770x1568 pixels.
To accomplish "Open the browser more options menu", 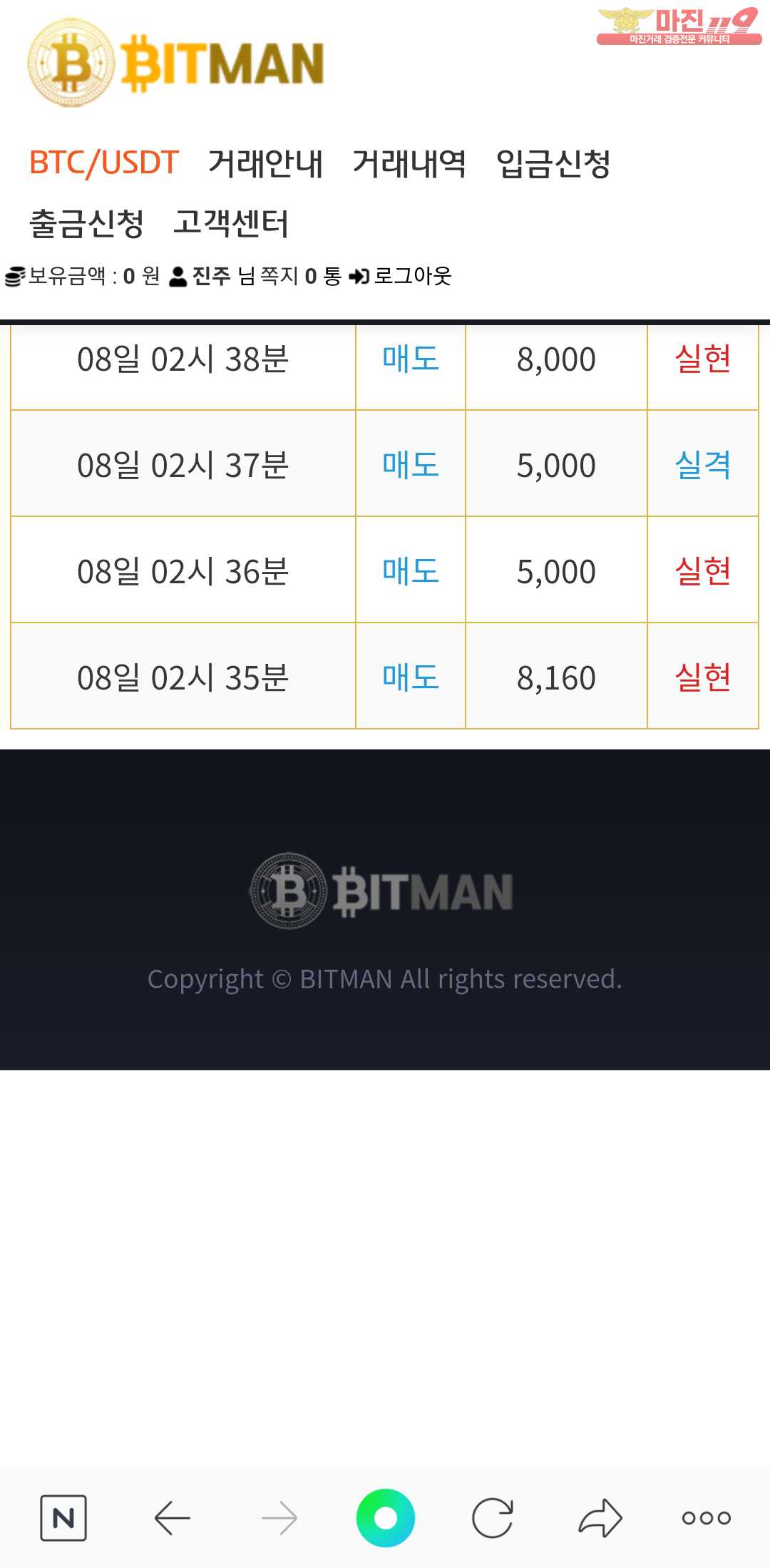I will (707, 1518).
